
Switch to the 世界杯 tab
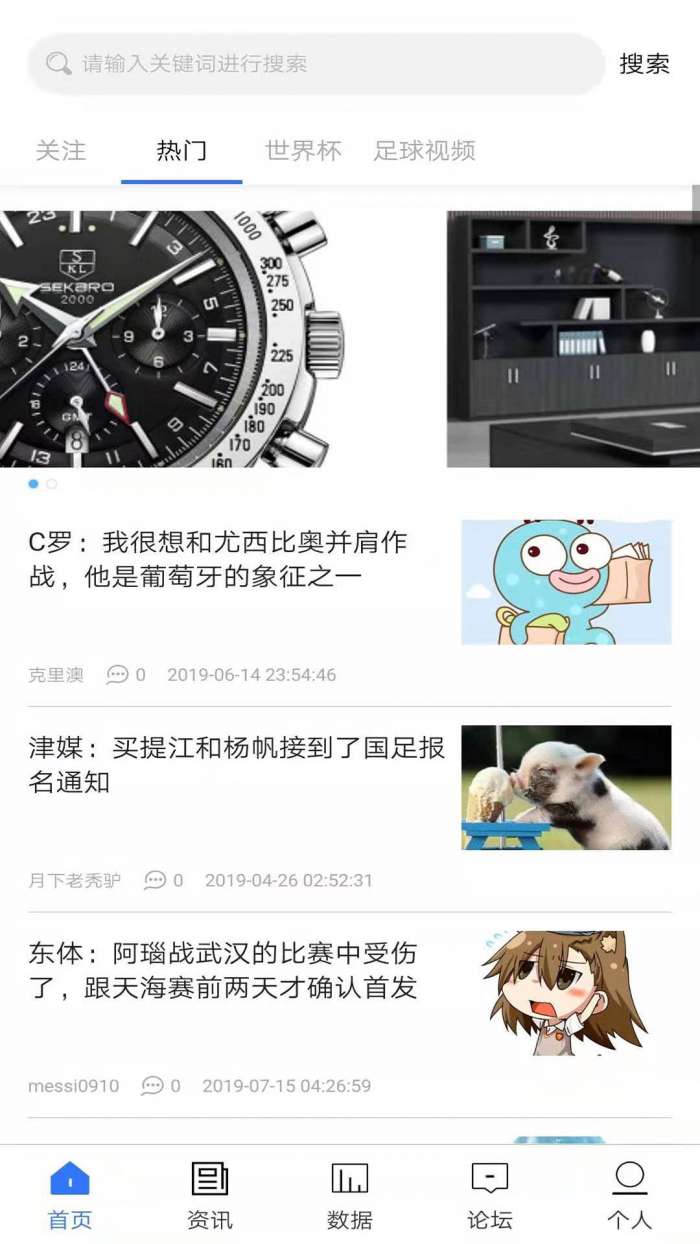(303, 151)
